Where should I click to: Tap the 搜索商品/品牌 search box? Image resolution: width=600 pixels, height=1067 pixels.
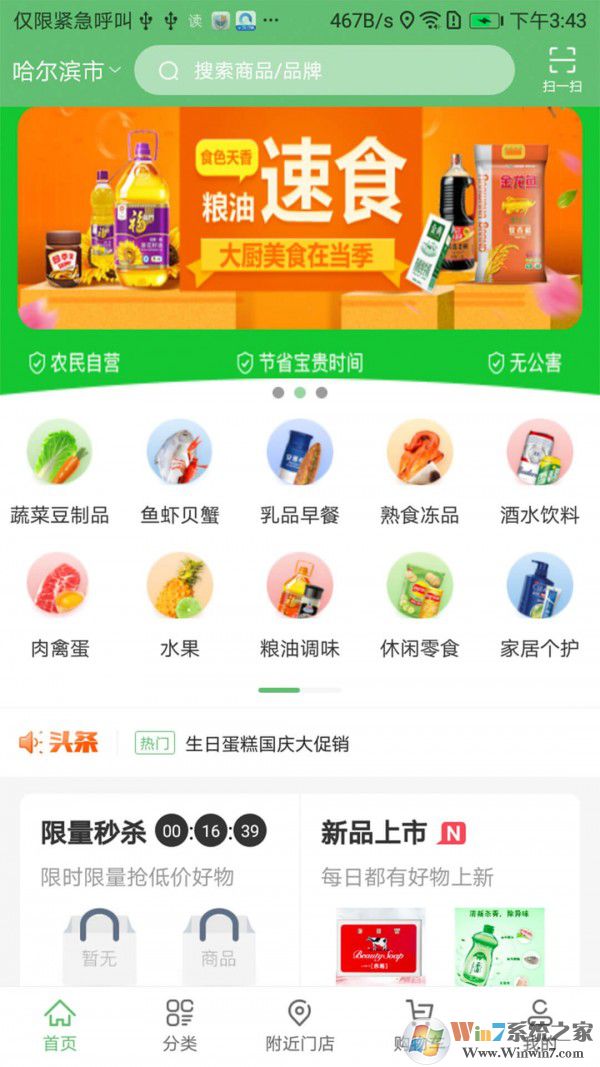324,71
